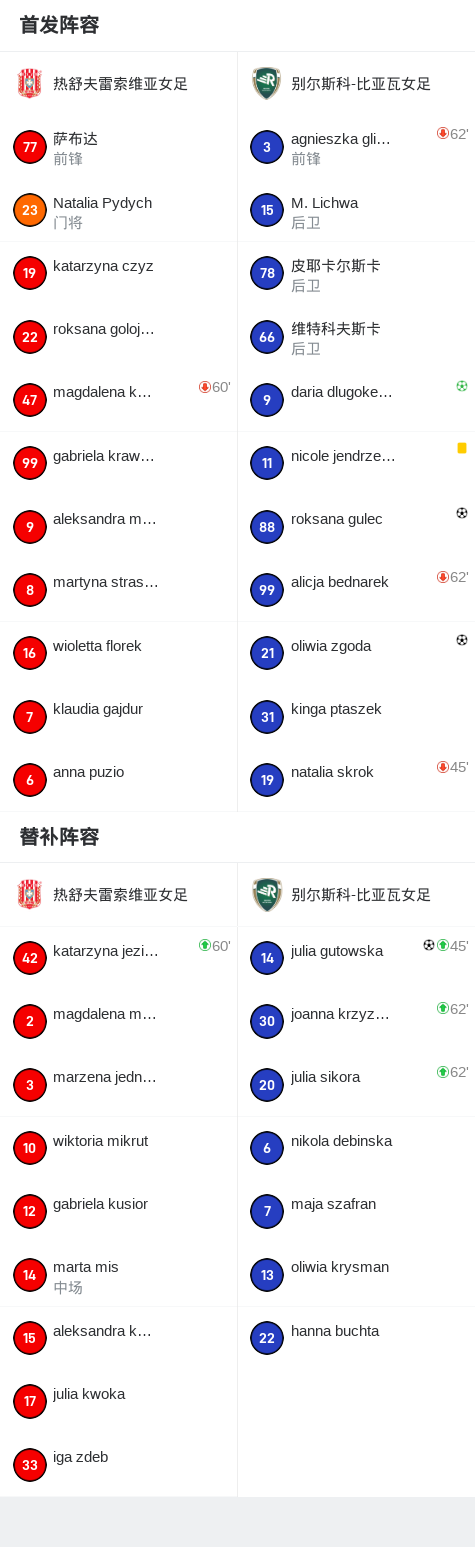
Task: Tap anna puzio in starting lineup
Action: [x=118, y=779]
